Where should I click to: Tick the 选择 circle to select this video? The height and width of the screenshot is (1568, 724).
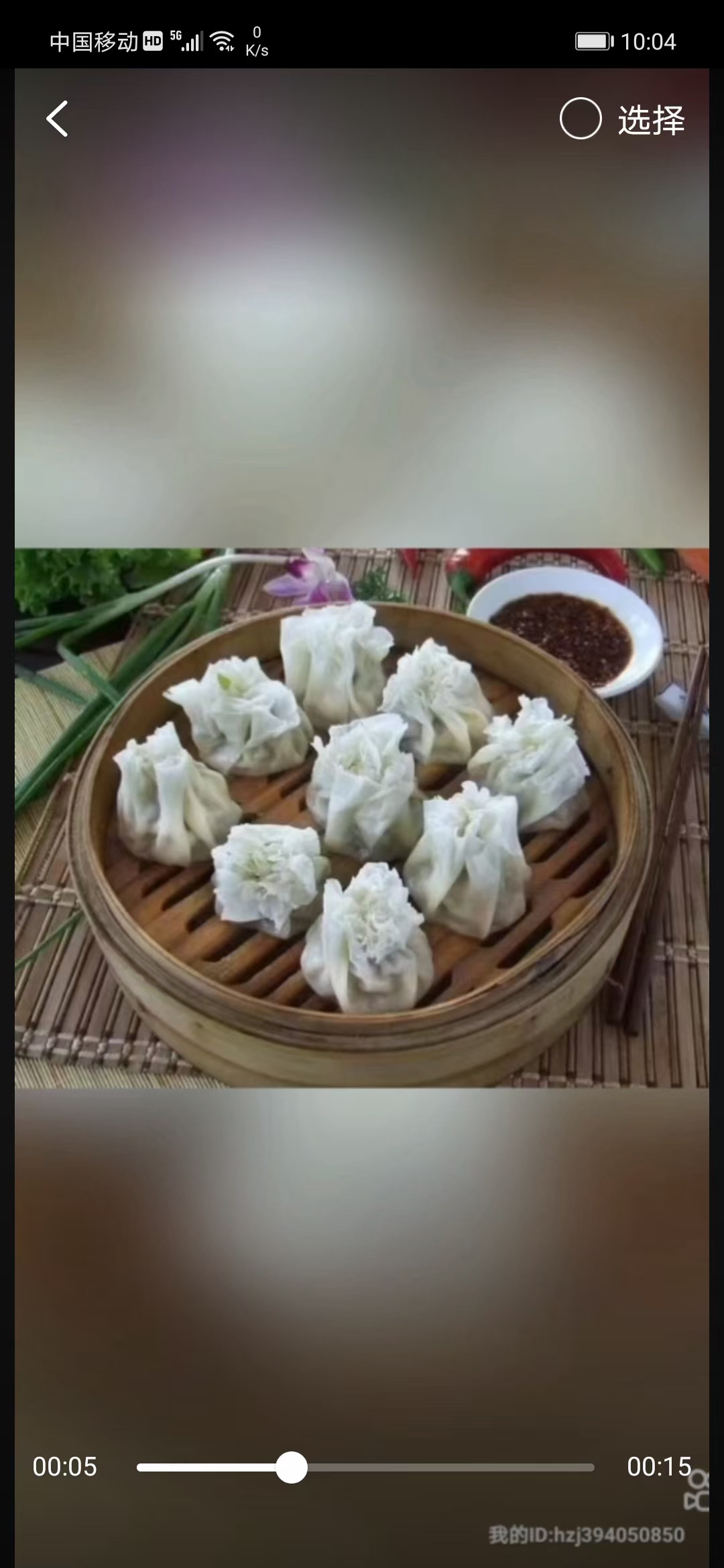(x=581, y=119)
